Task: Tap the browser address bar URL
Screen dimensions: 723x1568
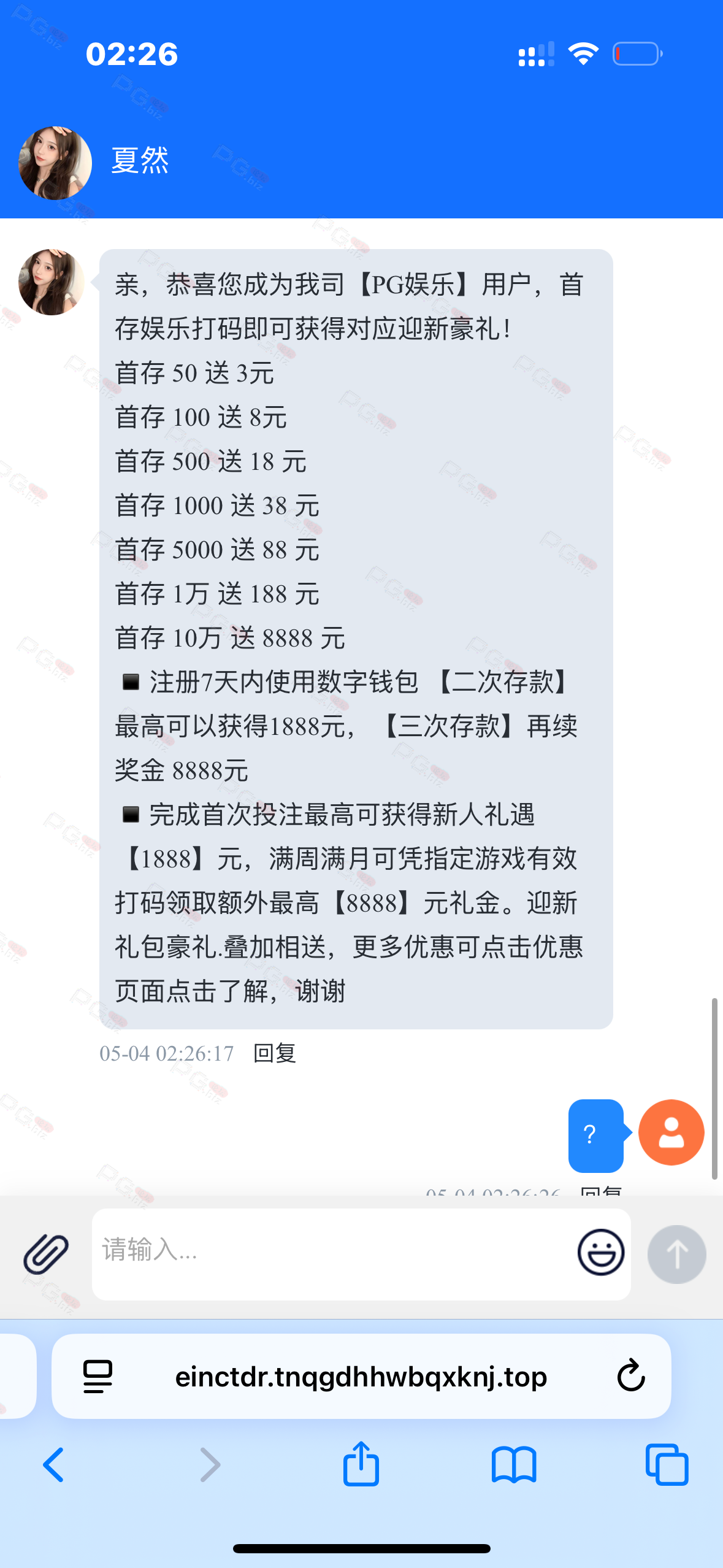Action: pyautogui.click(x=361, y=1377)
